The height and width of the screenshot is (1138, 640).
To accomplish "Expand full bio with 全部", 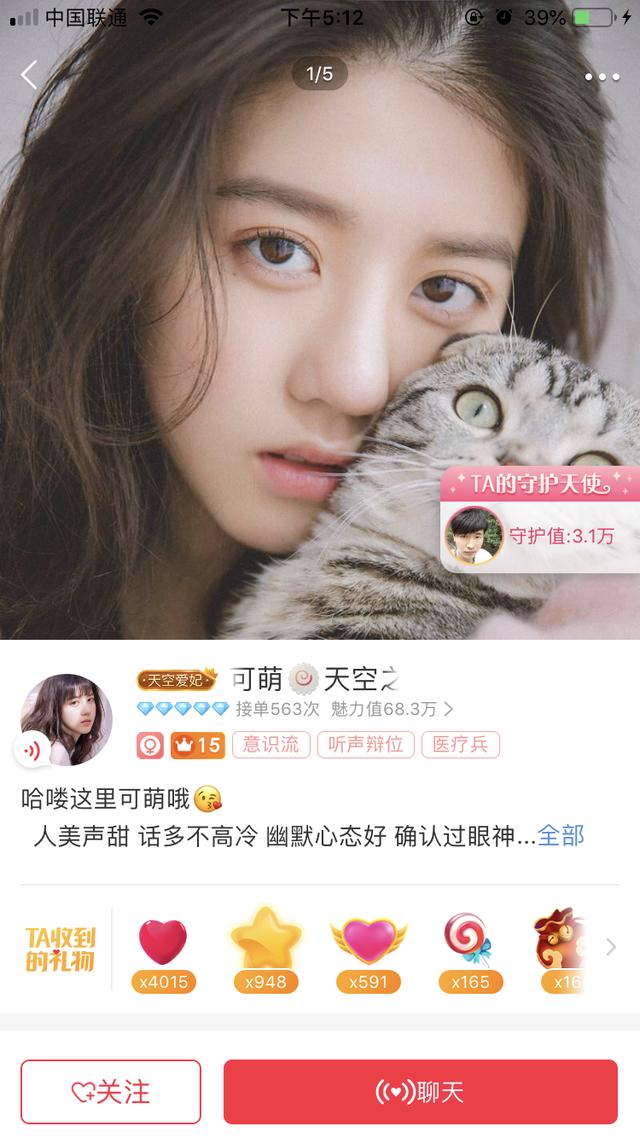I will (561, 836).
